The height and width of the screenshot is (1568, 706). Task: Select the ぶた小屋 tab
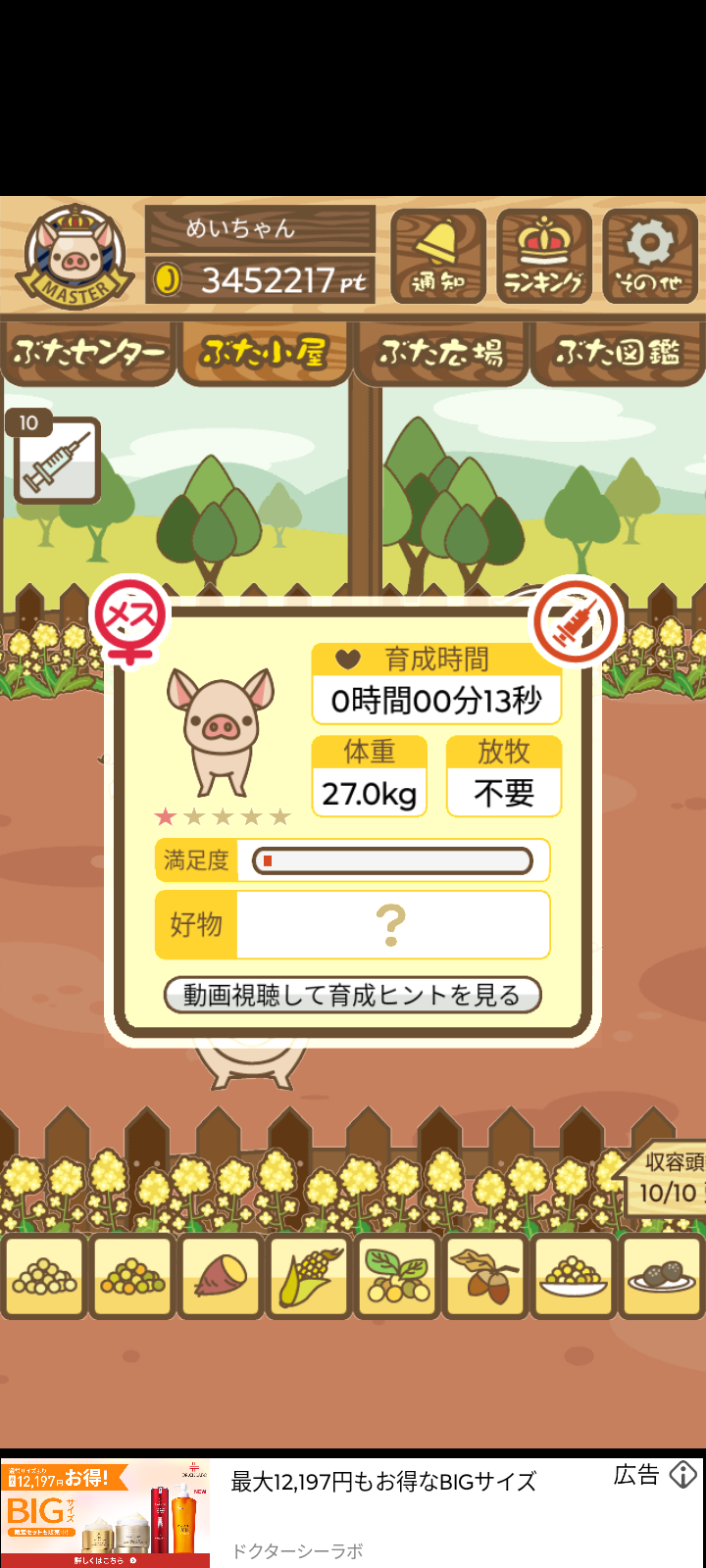pos(264,353)
